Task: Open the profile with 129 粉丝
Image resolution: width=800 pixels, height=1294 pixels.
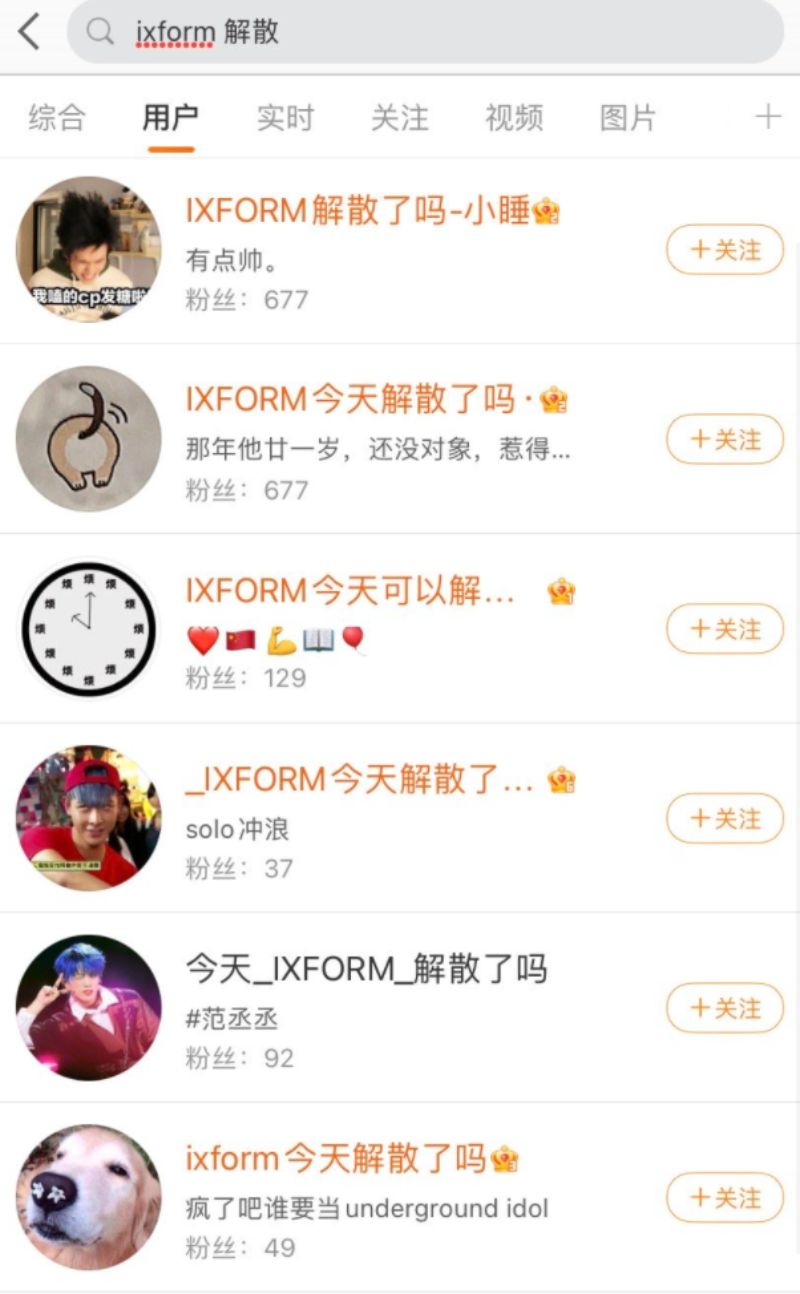Action: click(x=349, y=591)
